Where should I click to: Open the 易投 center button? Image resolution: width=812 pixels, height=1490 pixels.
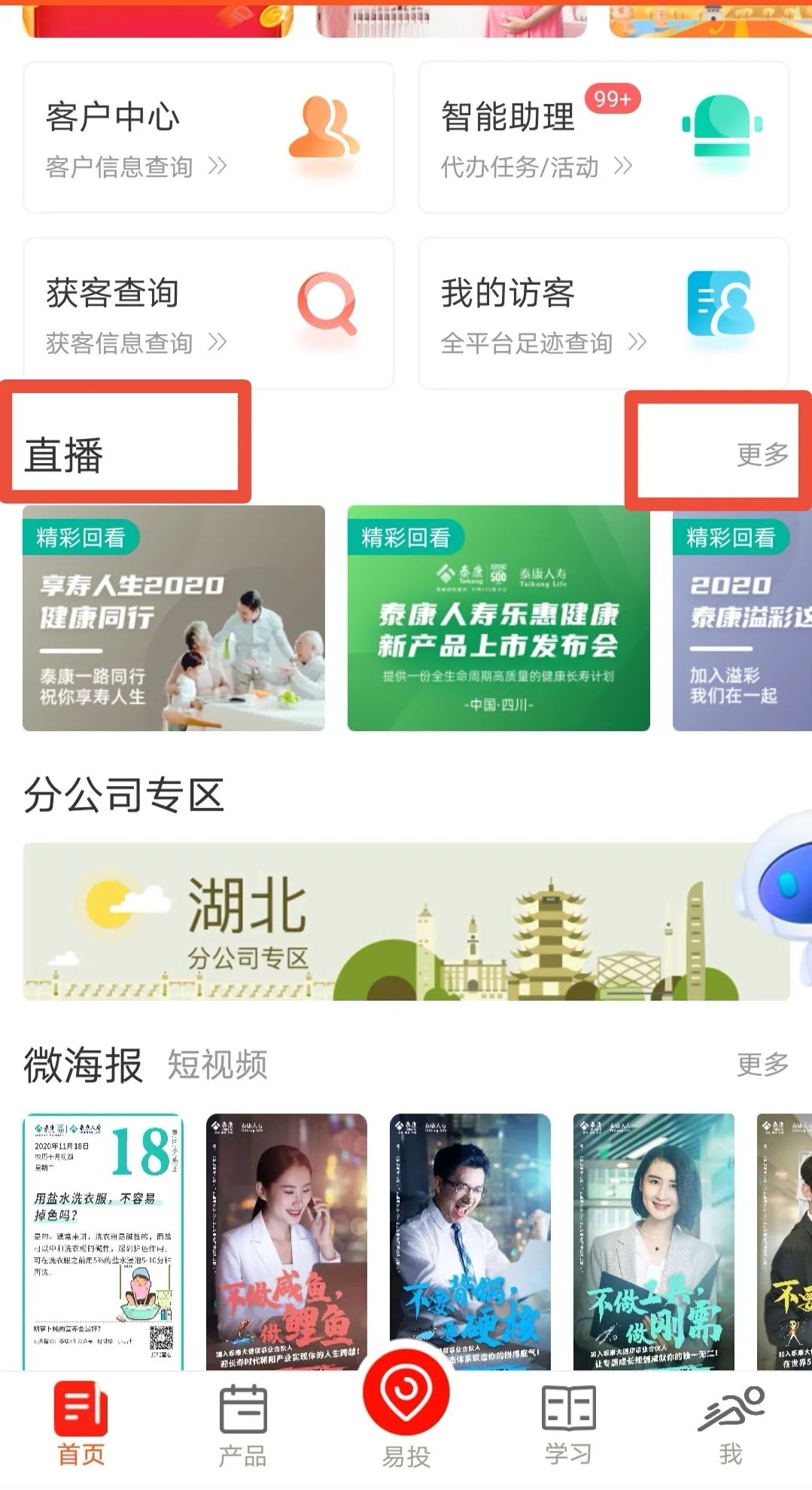click(406, 1406)
